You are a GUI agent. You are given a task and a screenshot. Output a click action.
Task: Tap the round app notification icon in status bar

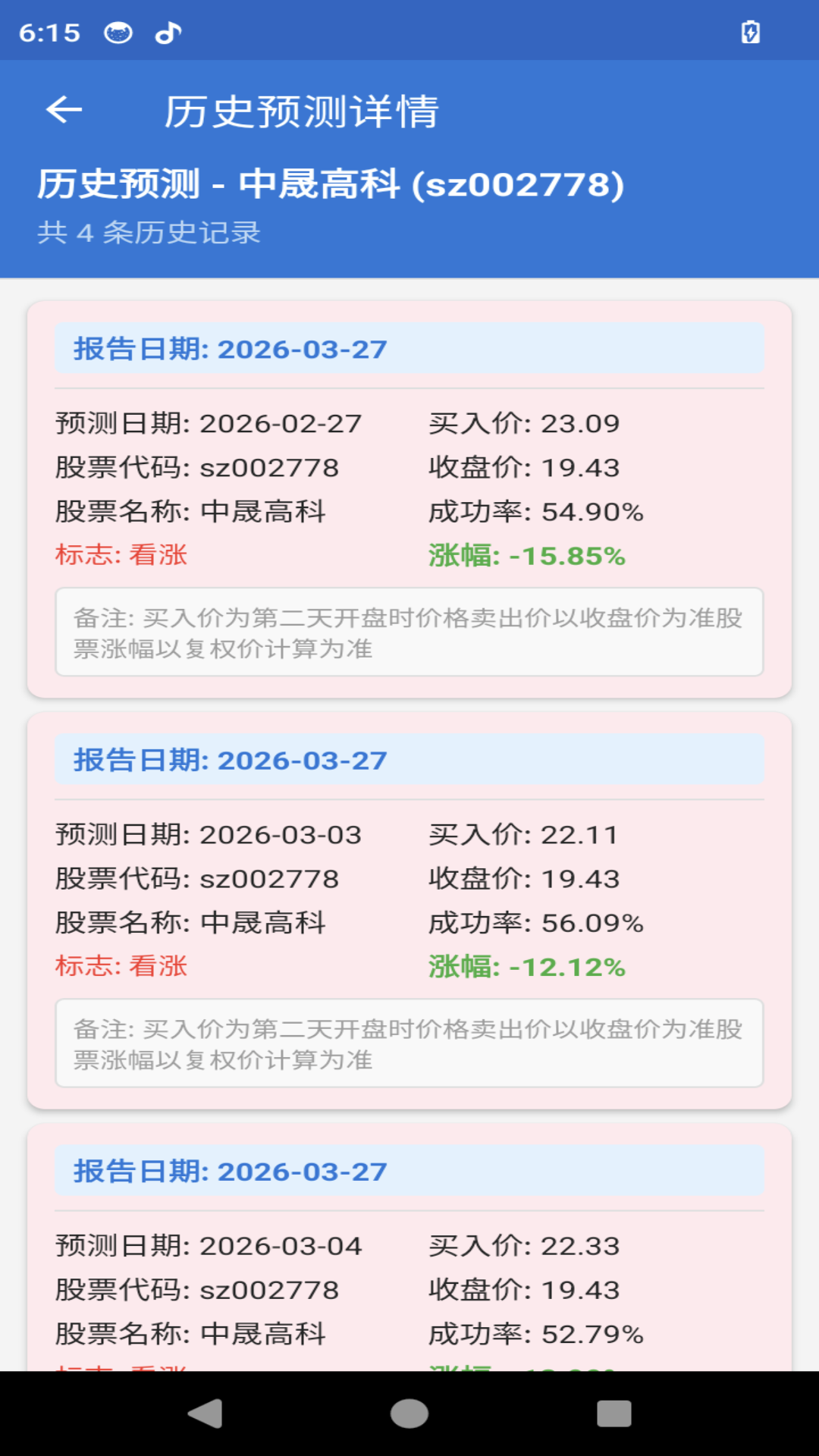(119, 32)
